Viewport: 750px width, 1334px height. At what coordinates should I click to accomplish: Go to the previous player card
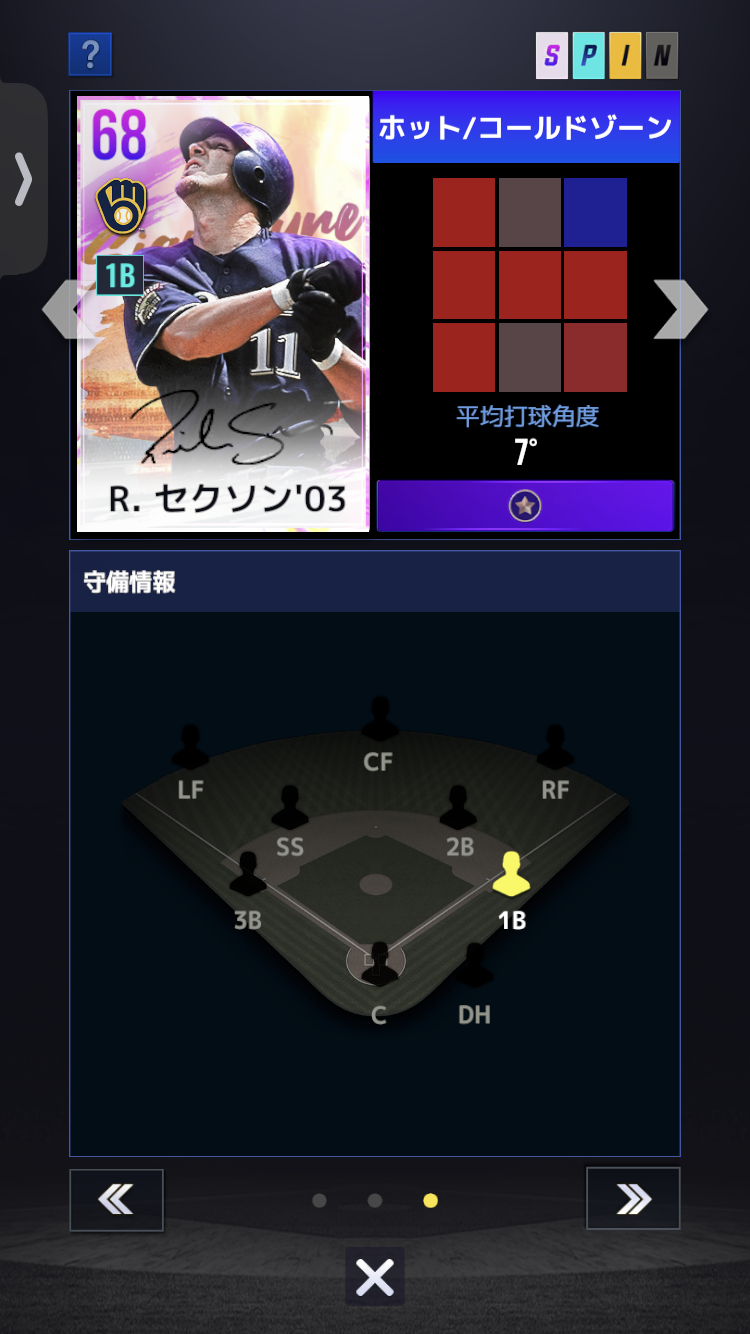[60, 310]
